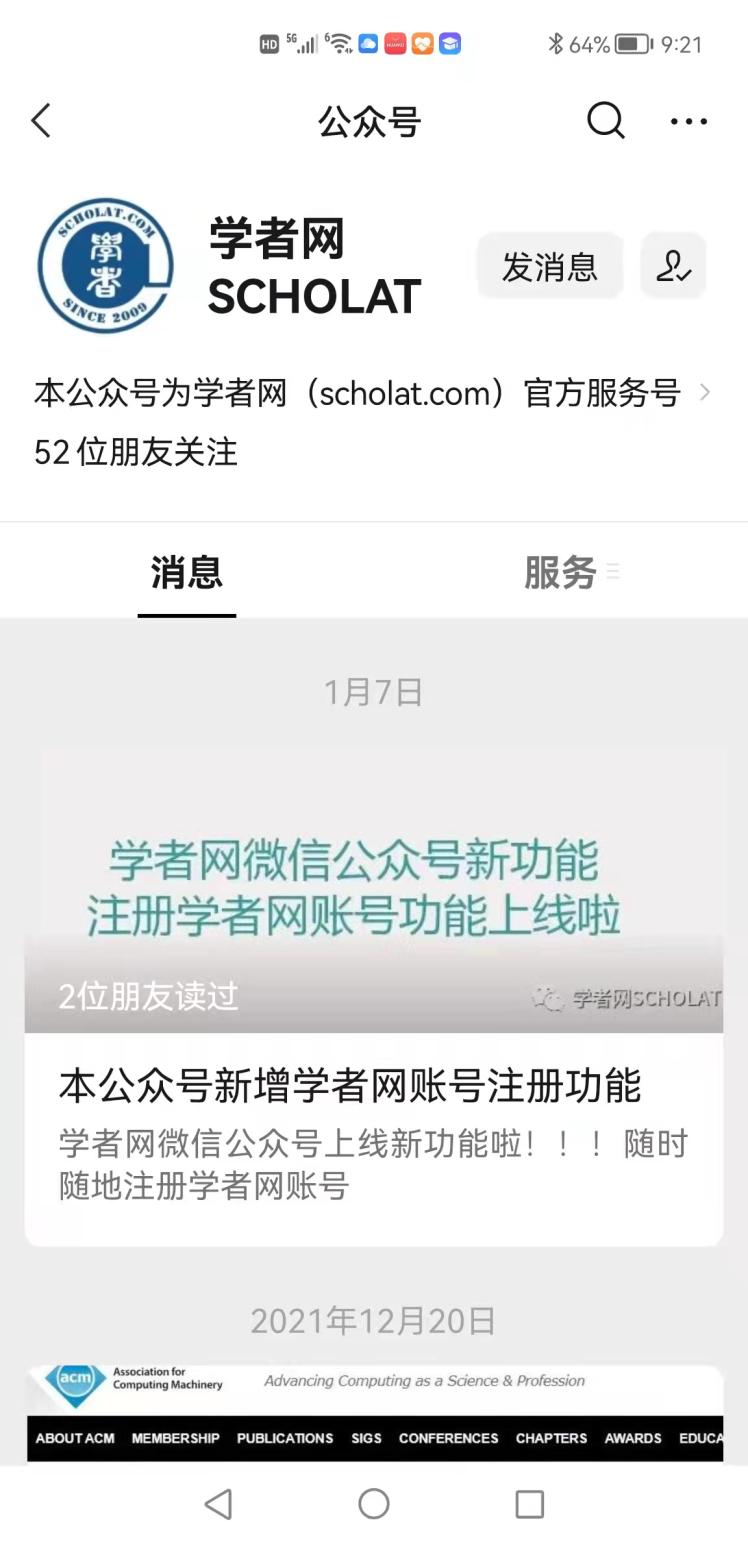Image resolution: width=748 pixels, height=1542 pixels.
Task: Open the ACM article from 2021年12月20日
Action: click(x=373, y=1412)
